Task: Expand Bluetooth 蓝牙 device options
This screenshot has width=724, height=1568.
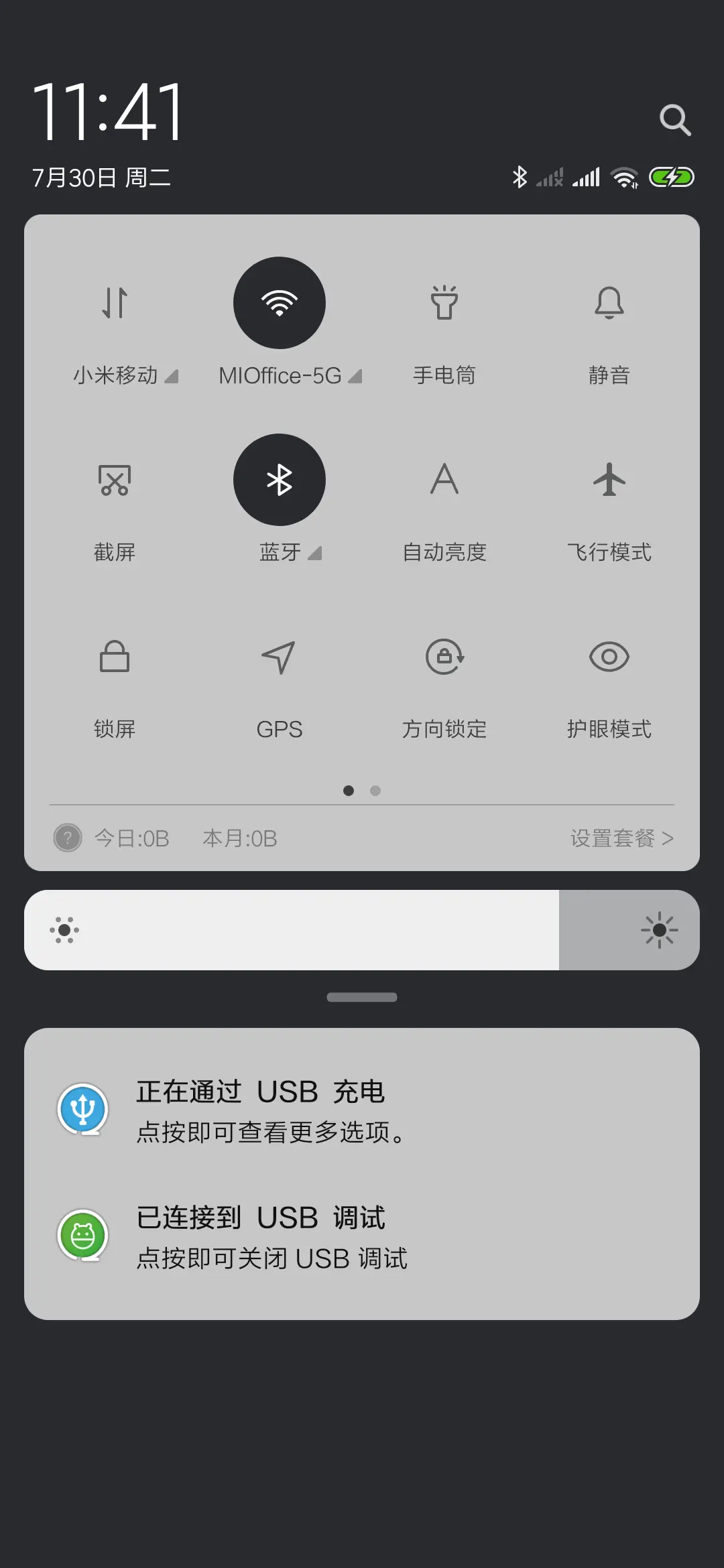Action: (x=315, y=553)
